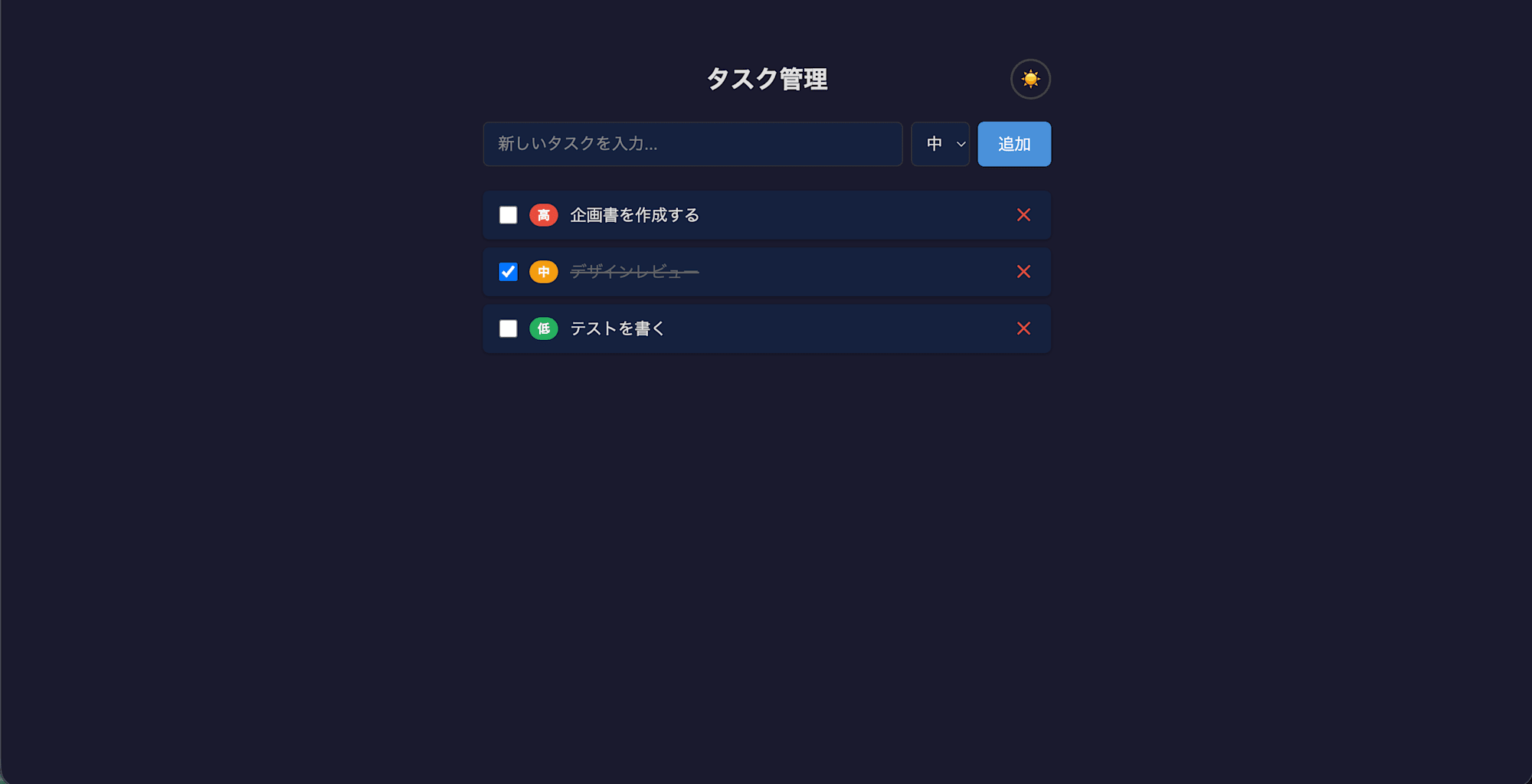Screen dimensions: 1532x784
Task: Remove the デザインレビュー task
Action: coord(1023,272)
